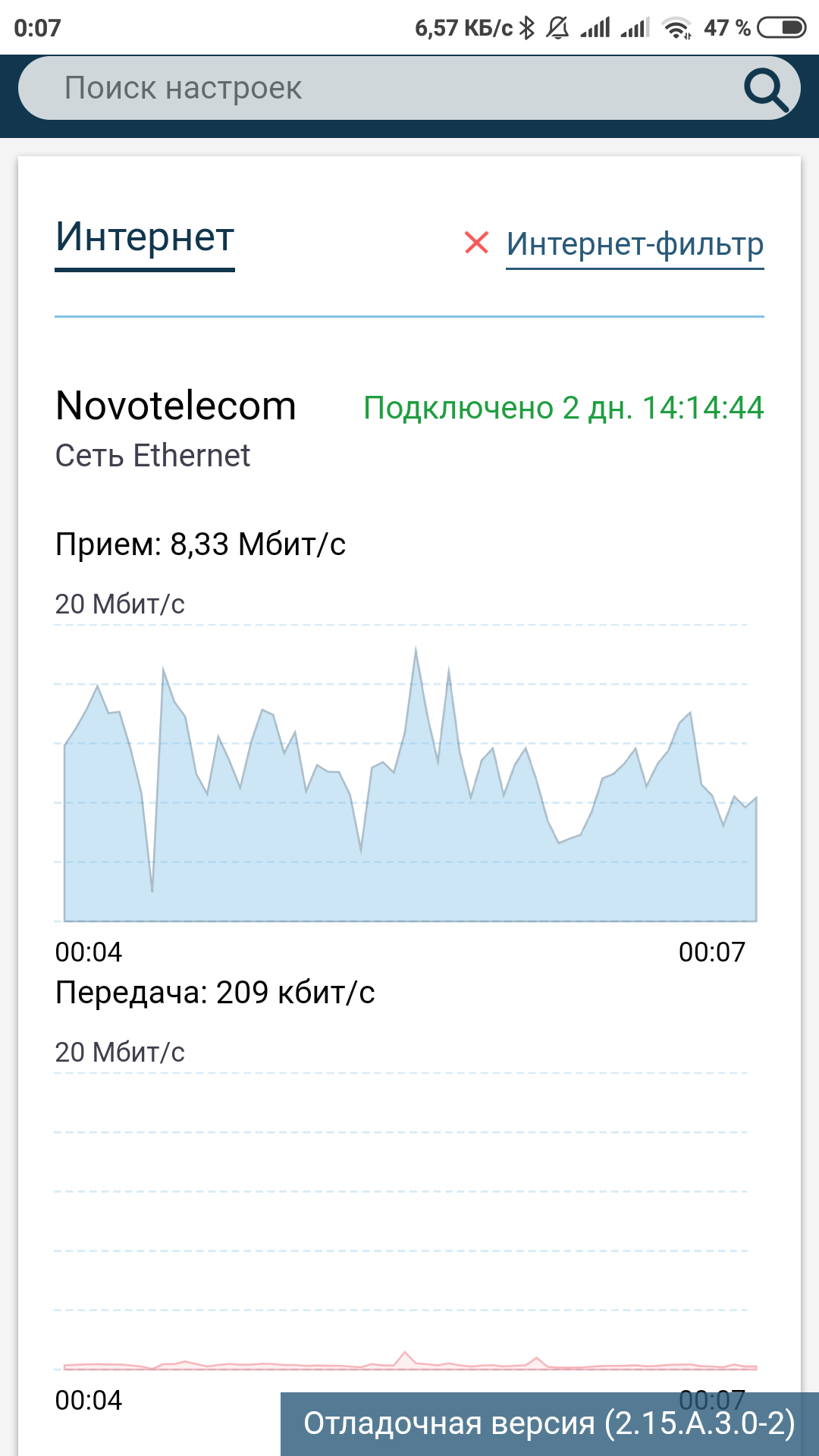Tap the magnifier search icon

pyautogui.click(x=766, y=89)
